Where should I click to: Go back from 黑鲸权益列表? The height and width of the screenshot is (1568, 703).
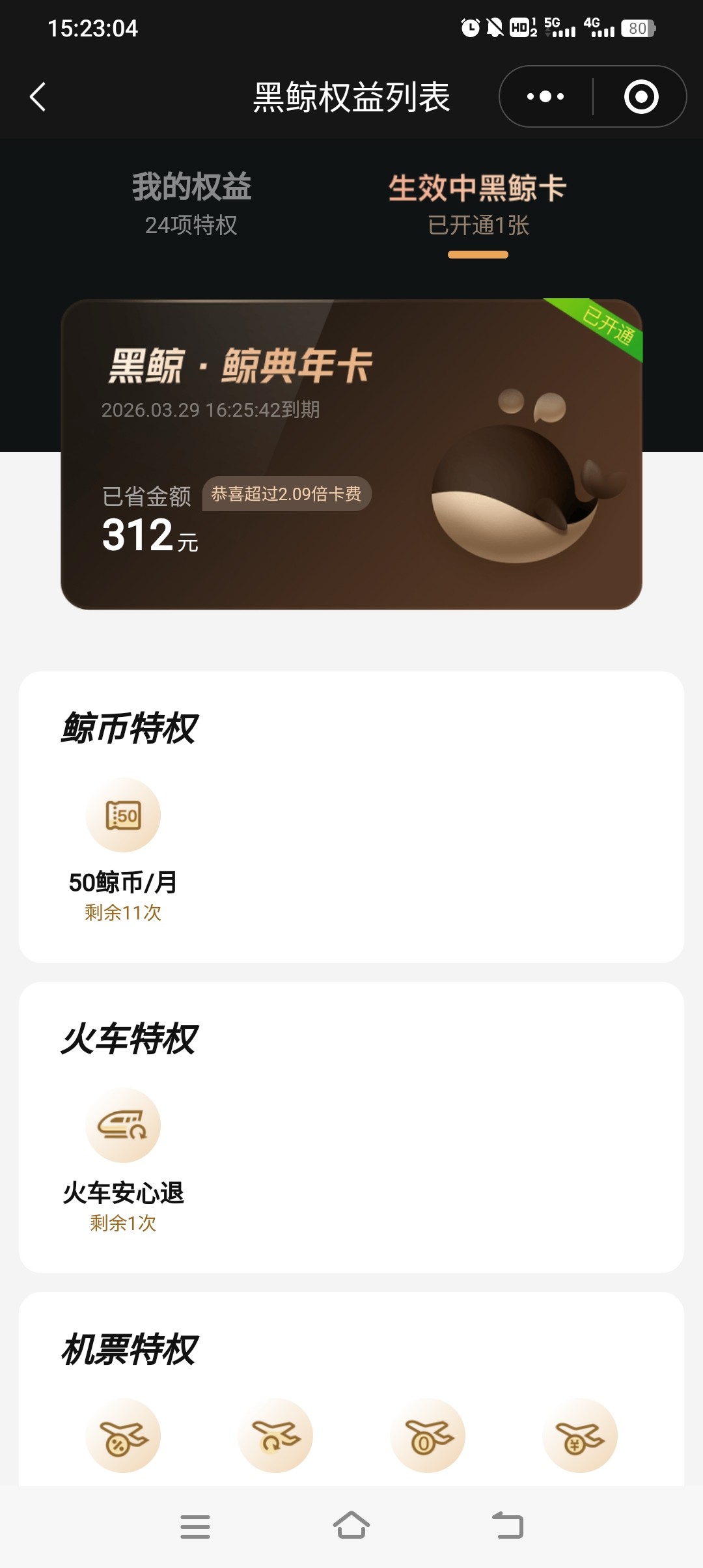click(x=38, y=97)
